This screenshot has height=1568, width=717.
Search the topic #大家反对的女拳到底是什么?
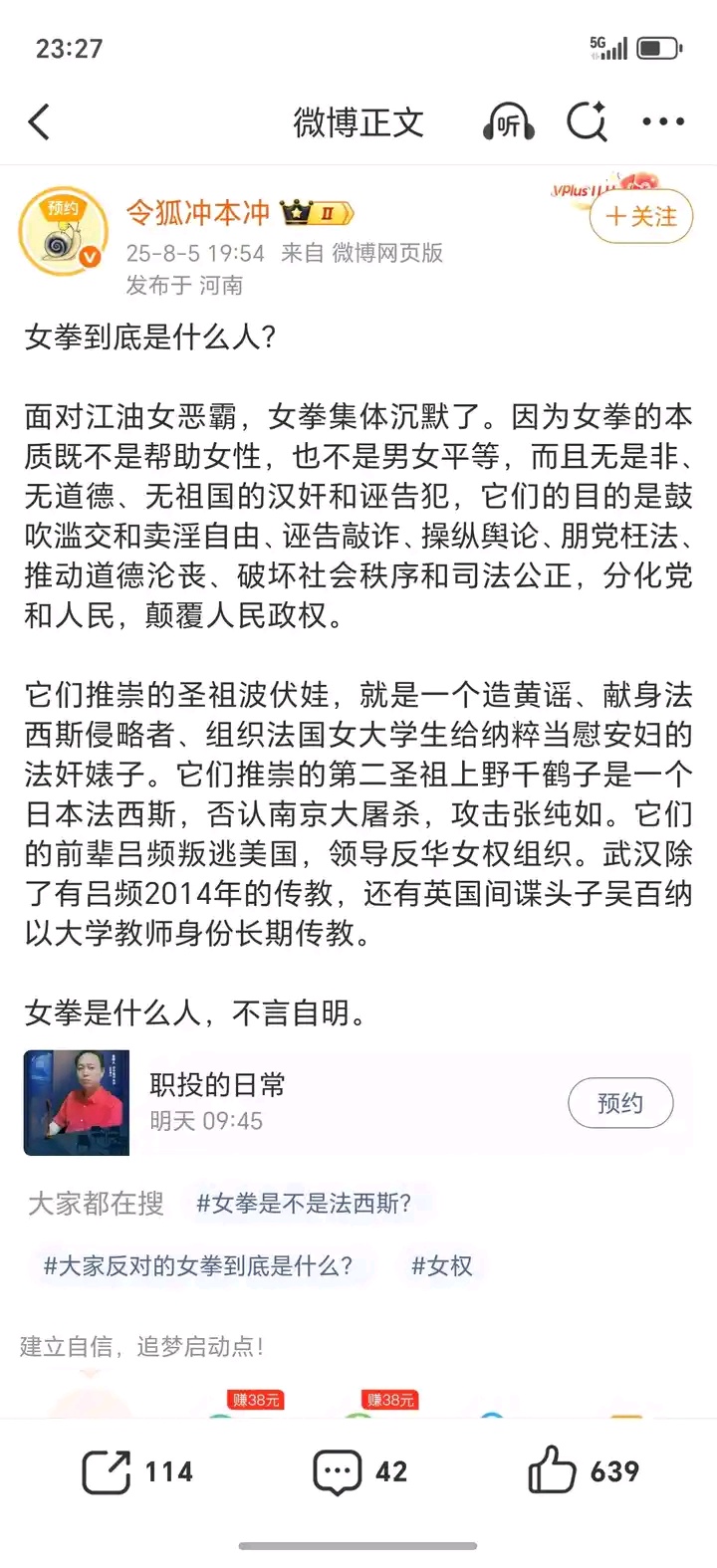198,1265
